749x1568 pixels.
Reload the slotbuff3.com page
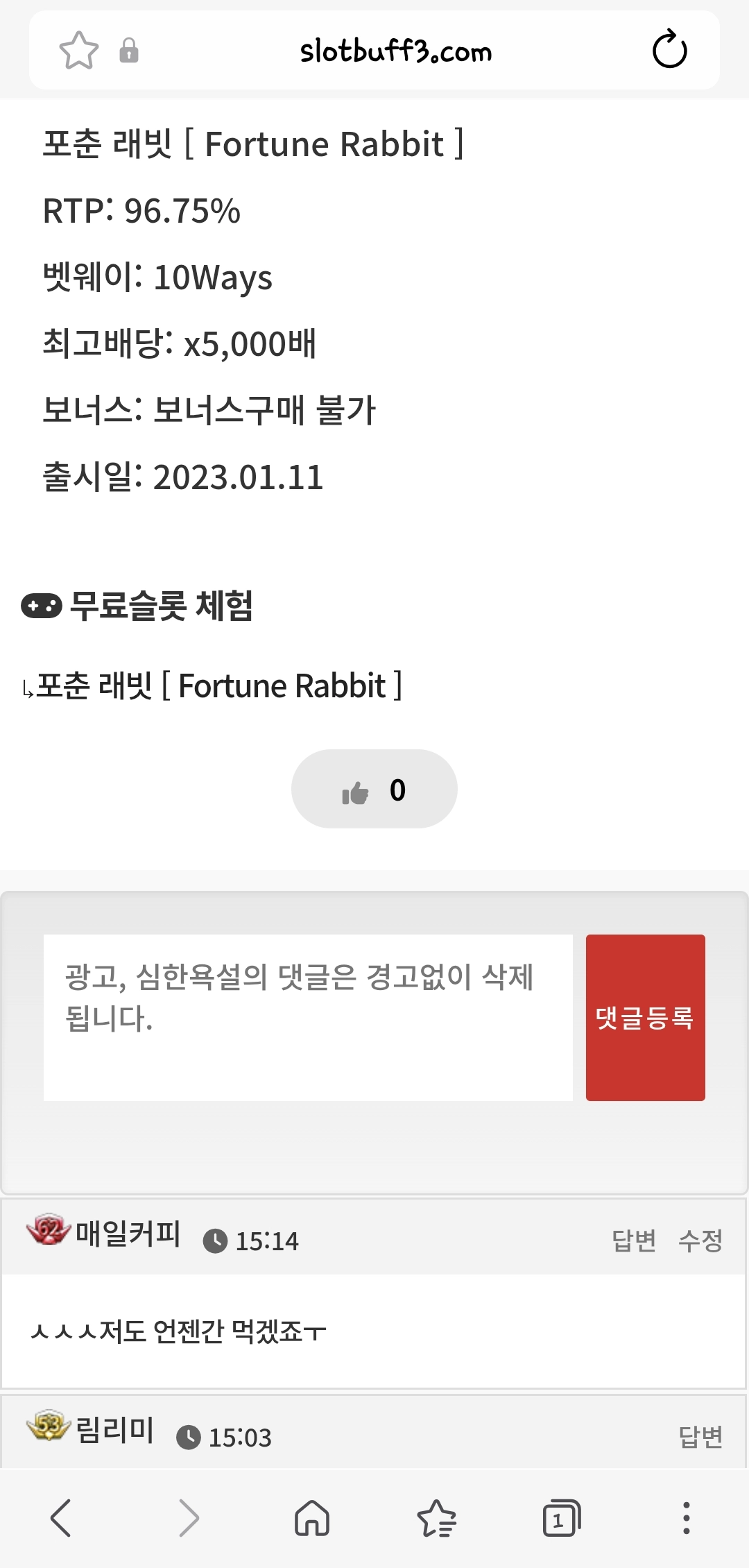point(669,50)
